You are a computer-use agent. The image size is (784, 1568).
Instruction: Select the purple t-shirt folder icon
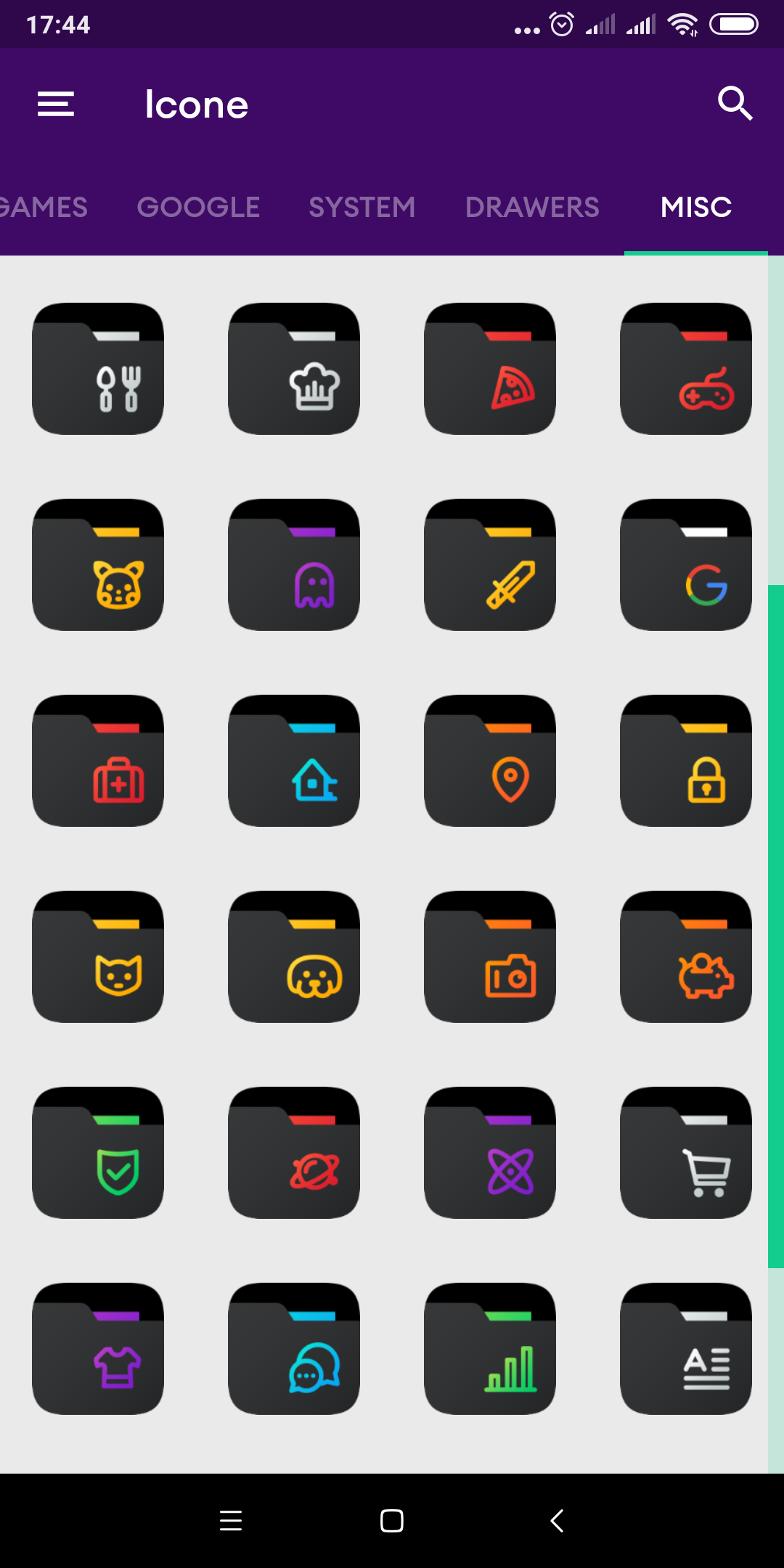98,1349
